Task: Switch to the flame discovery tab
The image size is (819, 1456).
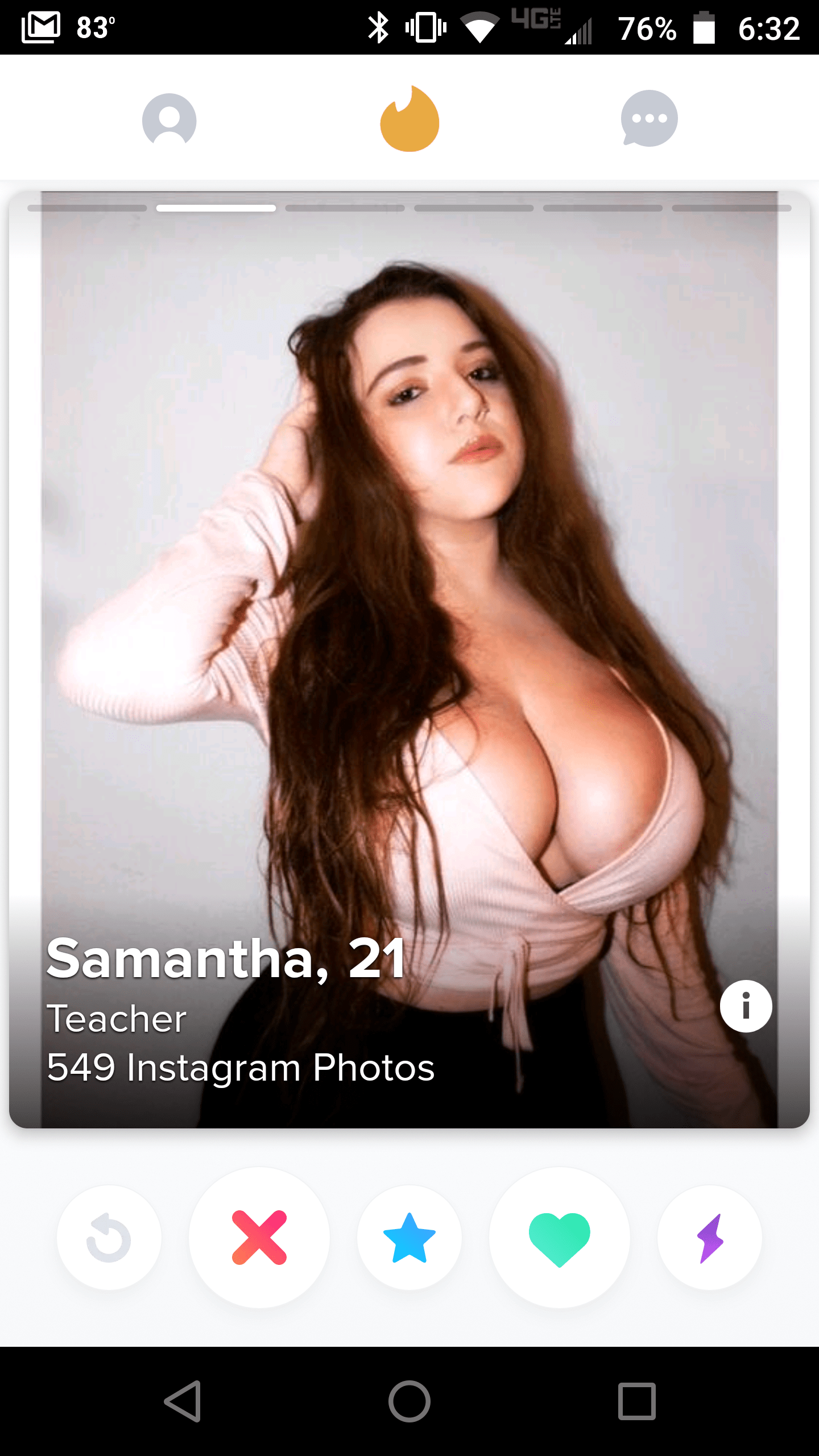Action: [409, 119]
